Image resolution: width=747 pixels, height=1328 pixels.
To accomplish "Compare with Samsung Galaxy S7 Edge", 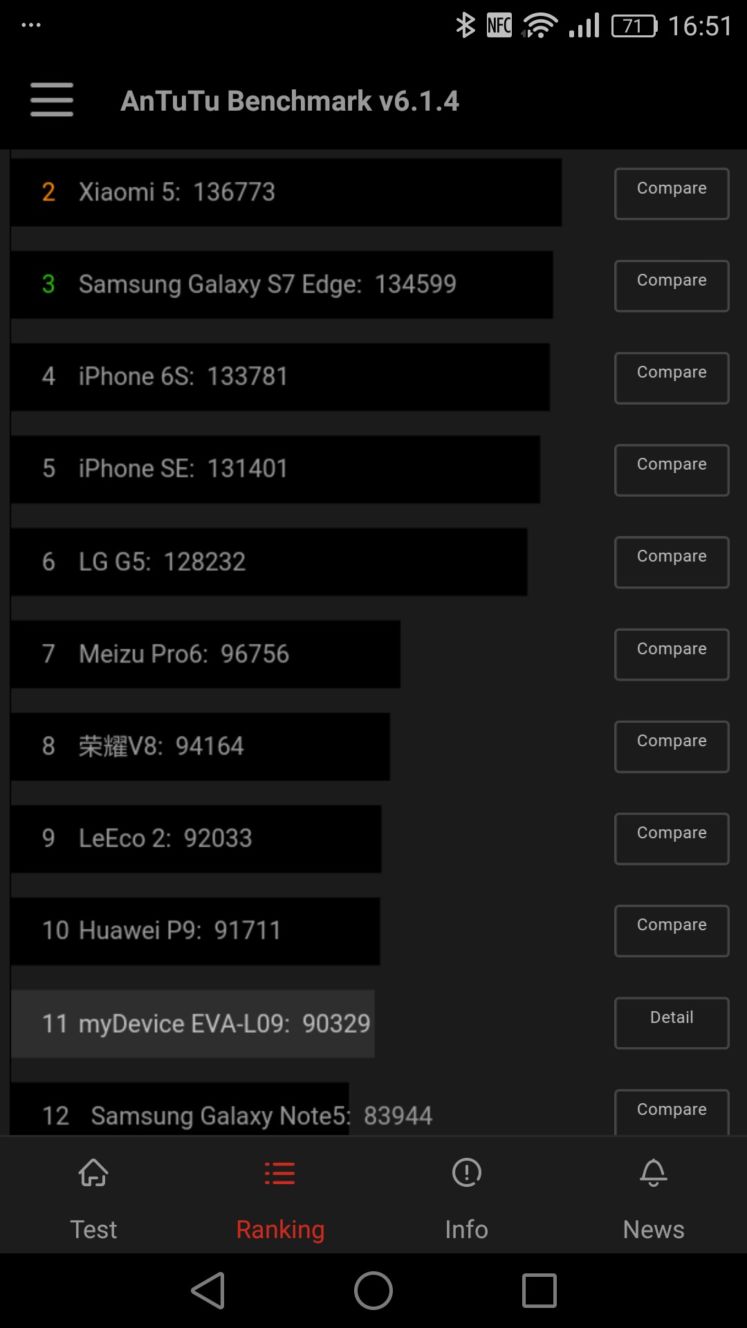I will [671, 285].
